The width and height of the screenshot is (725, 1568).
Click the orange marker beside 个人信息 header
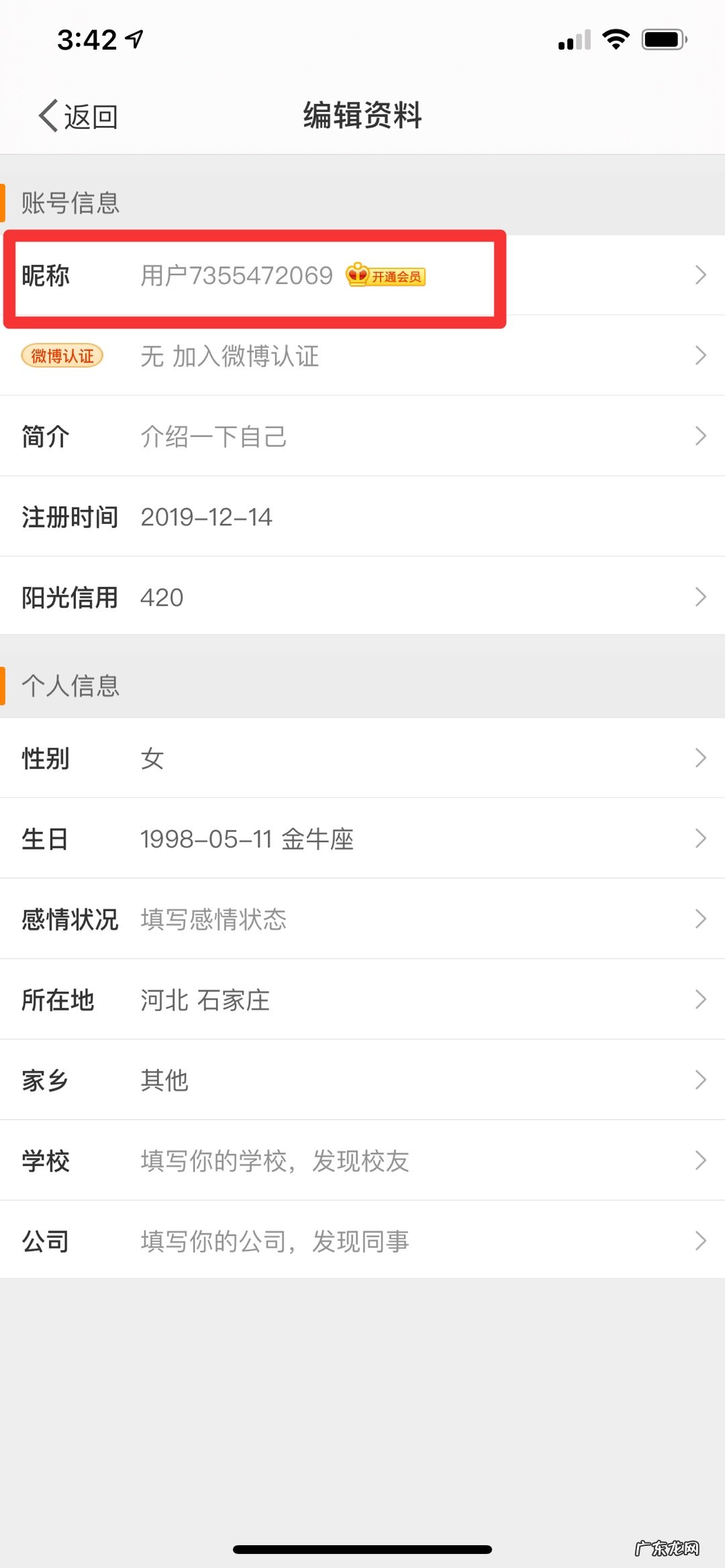[x=4, y=686]
